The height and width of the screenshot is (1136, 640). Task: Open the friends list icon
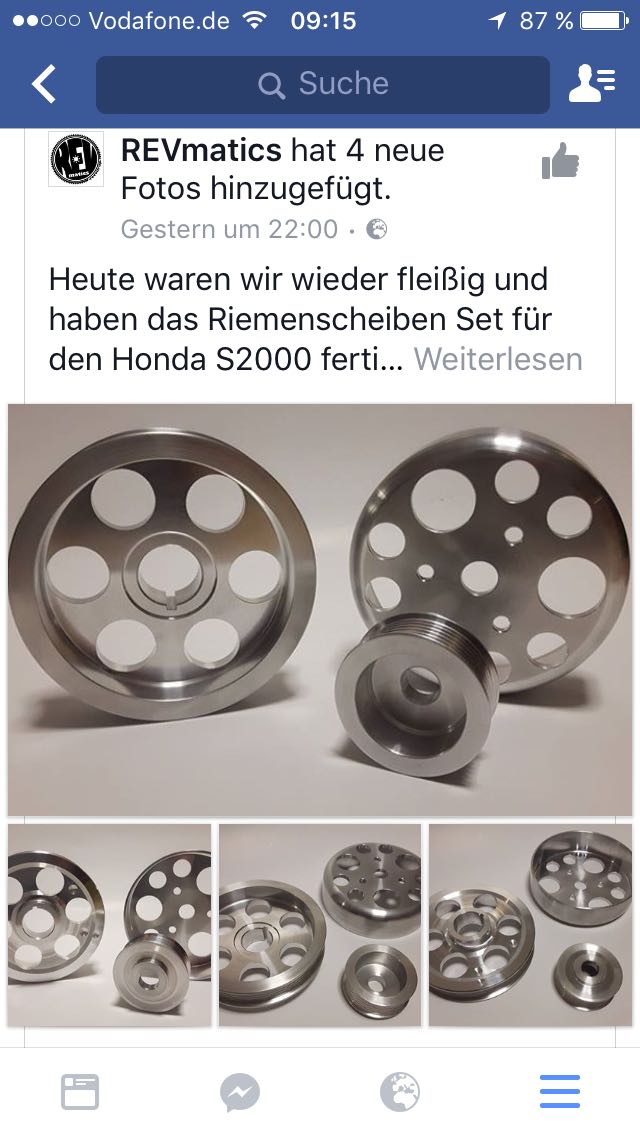pyautogui.click(x=591, y=84)
